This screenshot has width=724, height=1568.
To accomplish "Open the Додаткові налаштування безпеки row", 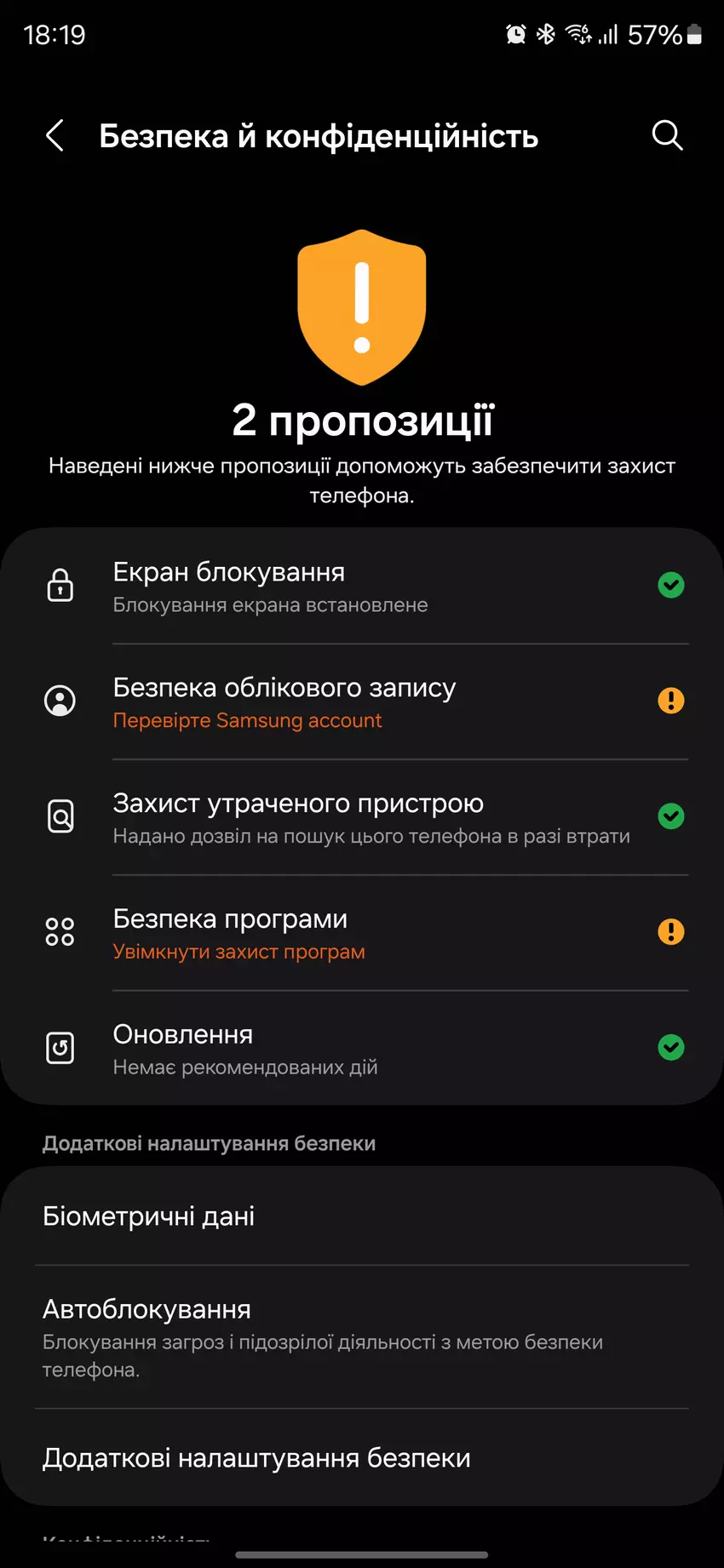I will point(362,1458).
